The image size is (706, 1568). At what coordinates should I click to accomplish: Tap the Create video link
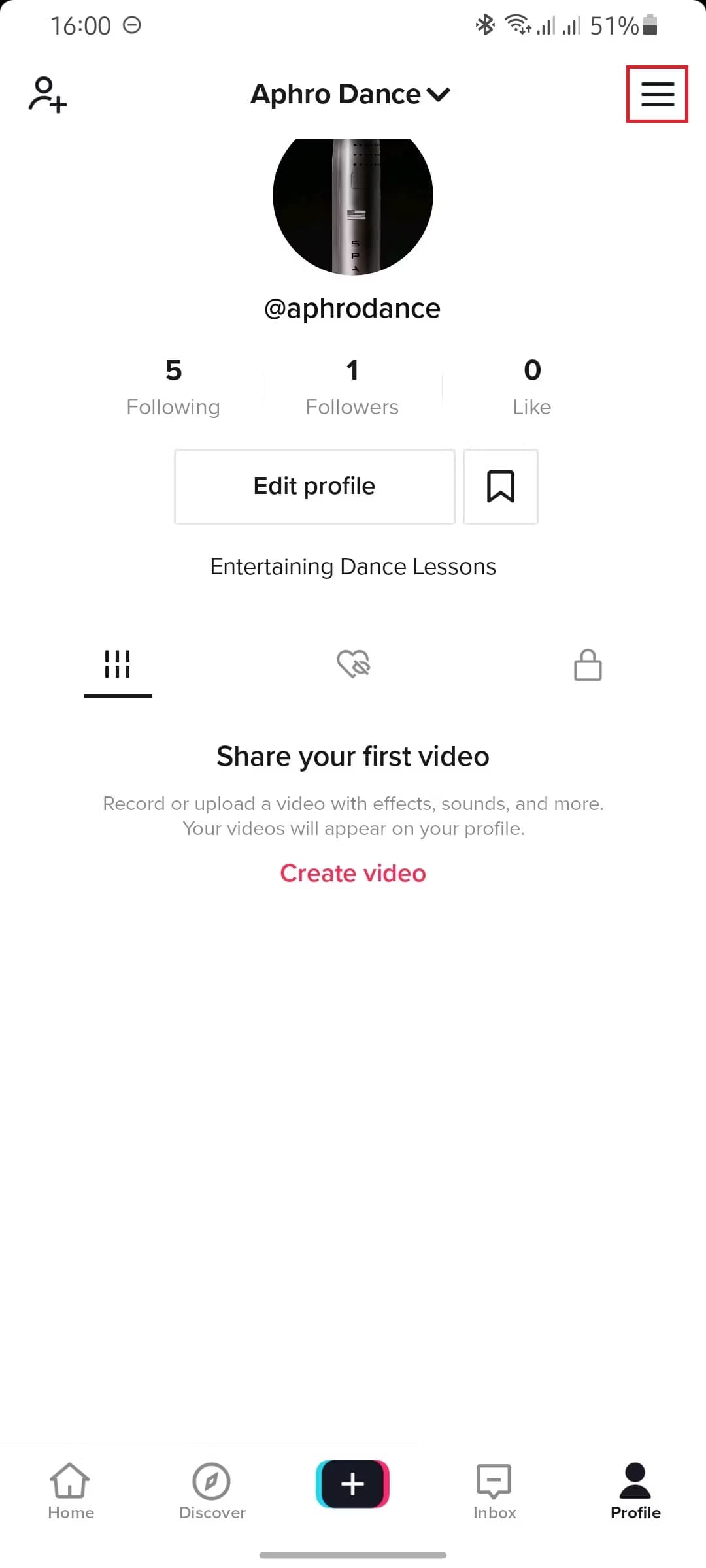point(353,874)
